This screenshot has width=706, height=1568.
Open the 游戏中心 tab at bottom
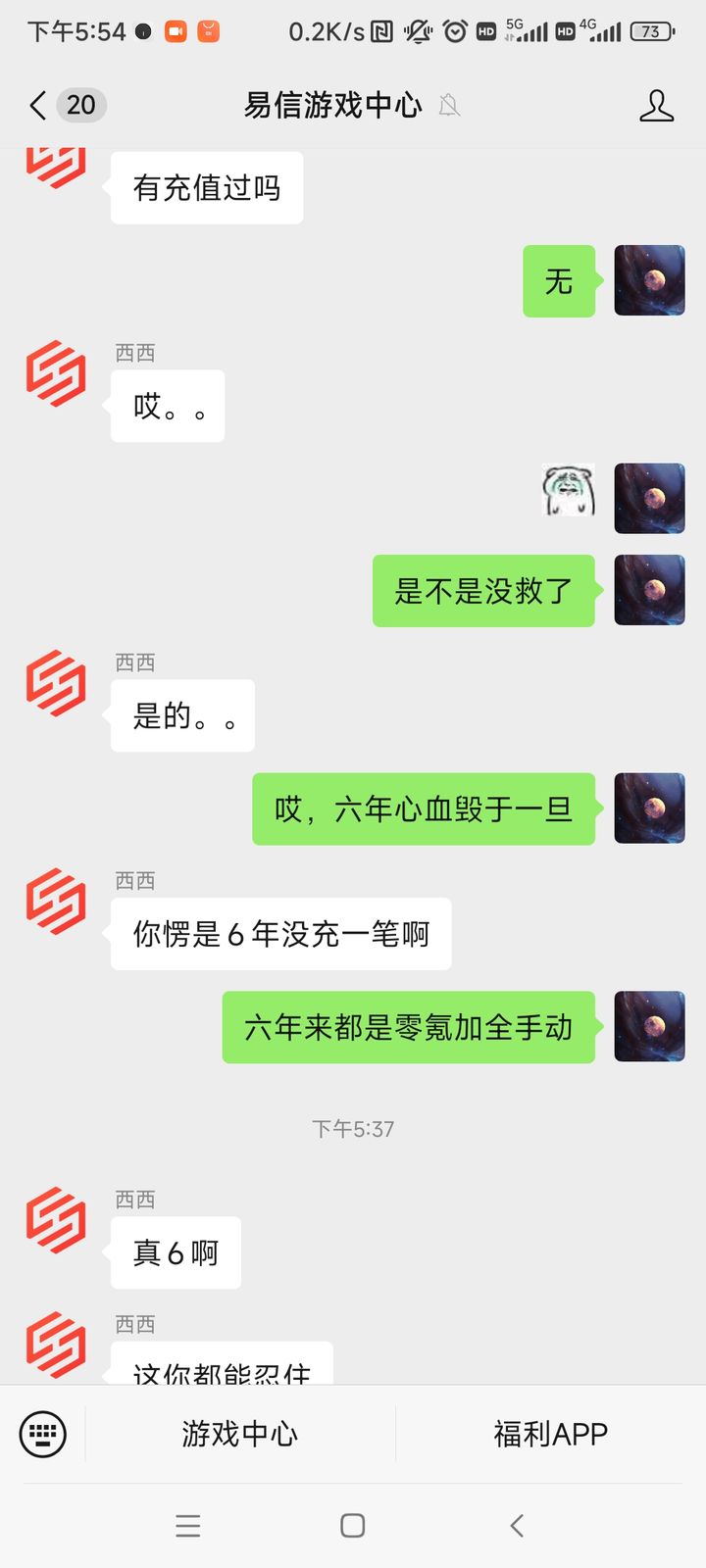pos(238,1433)
